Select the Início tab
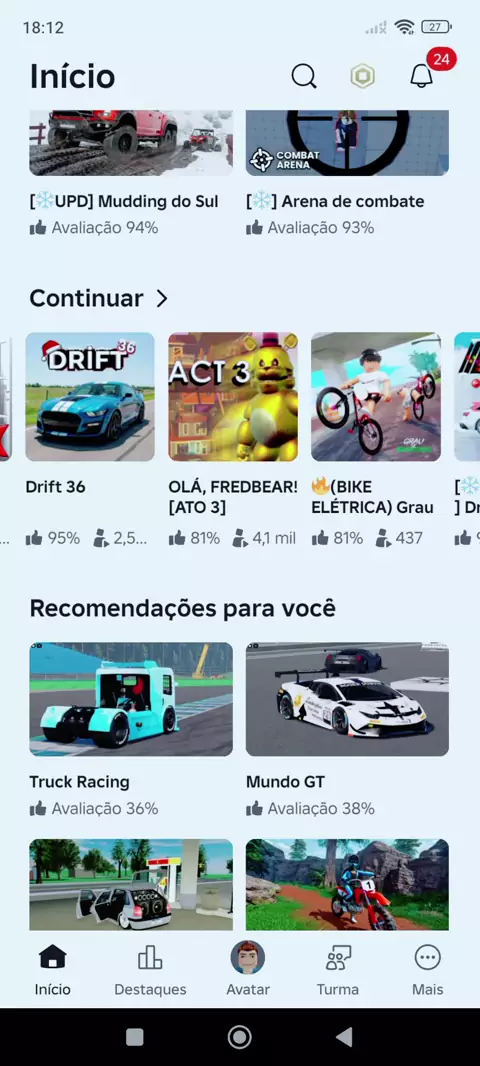The height and width of the screenshot is (1066, 480). tap(52, 970)
